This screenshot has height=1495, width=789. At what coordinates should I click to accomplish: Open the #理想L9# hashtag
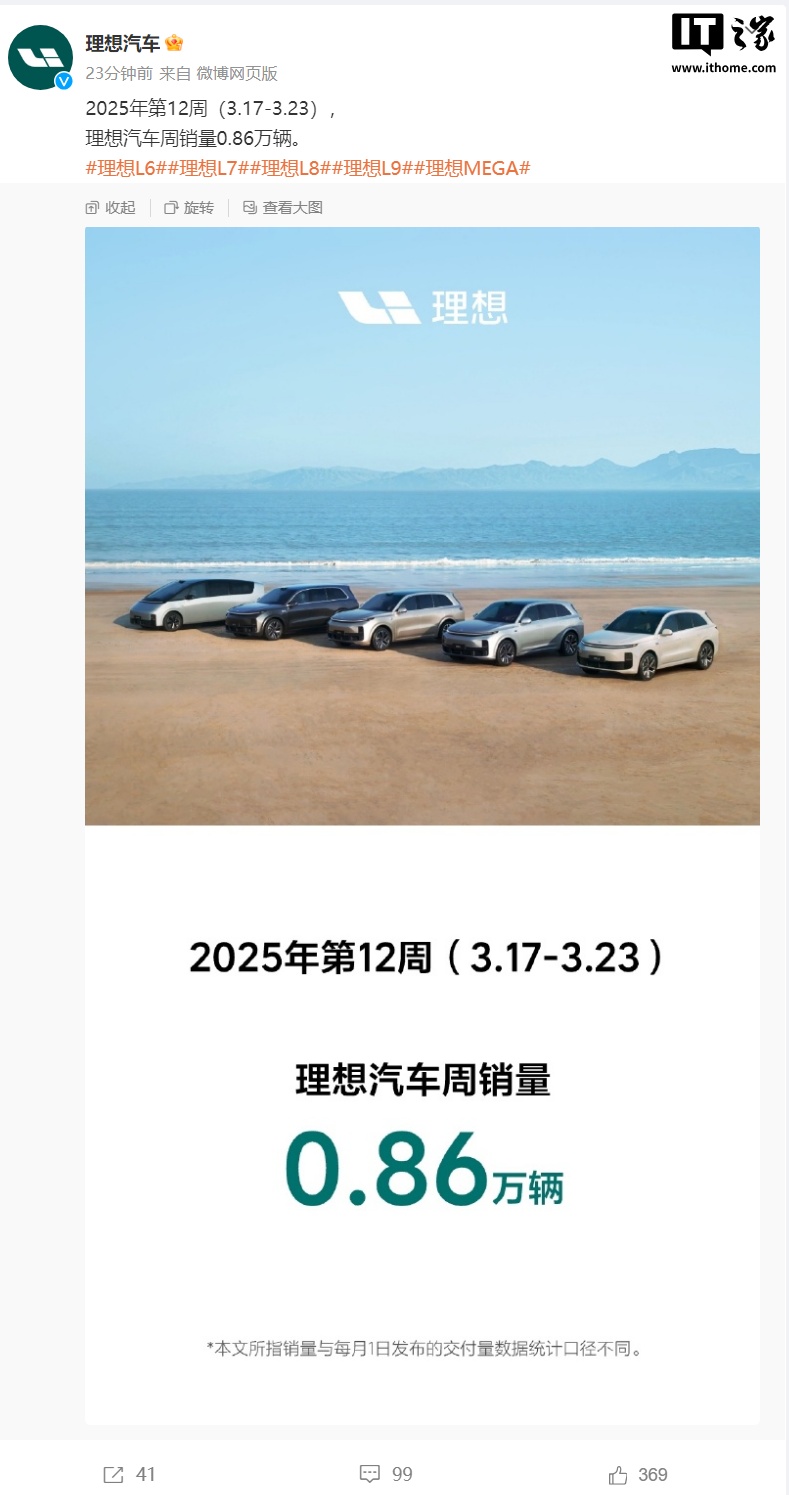point(372,168)
